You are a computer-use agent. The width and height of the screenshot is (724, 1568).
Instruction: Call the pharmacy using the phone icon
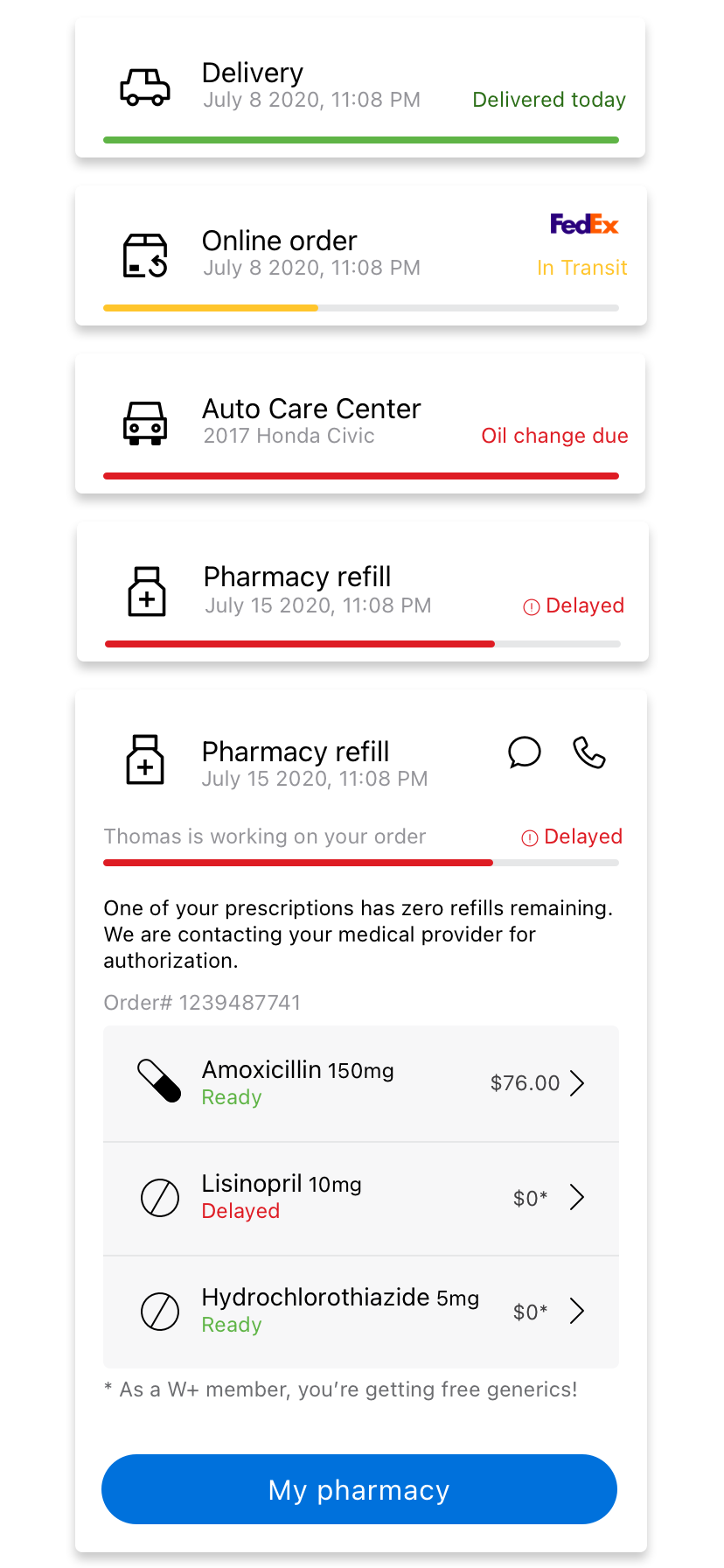coord(589,752)
